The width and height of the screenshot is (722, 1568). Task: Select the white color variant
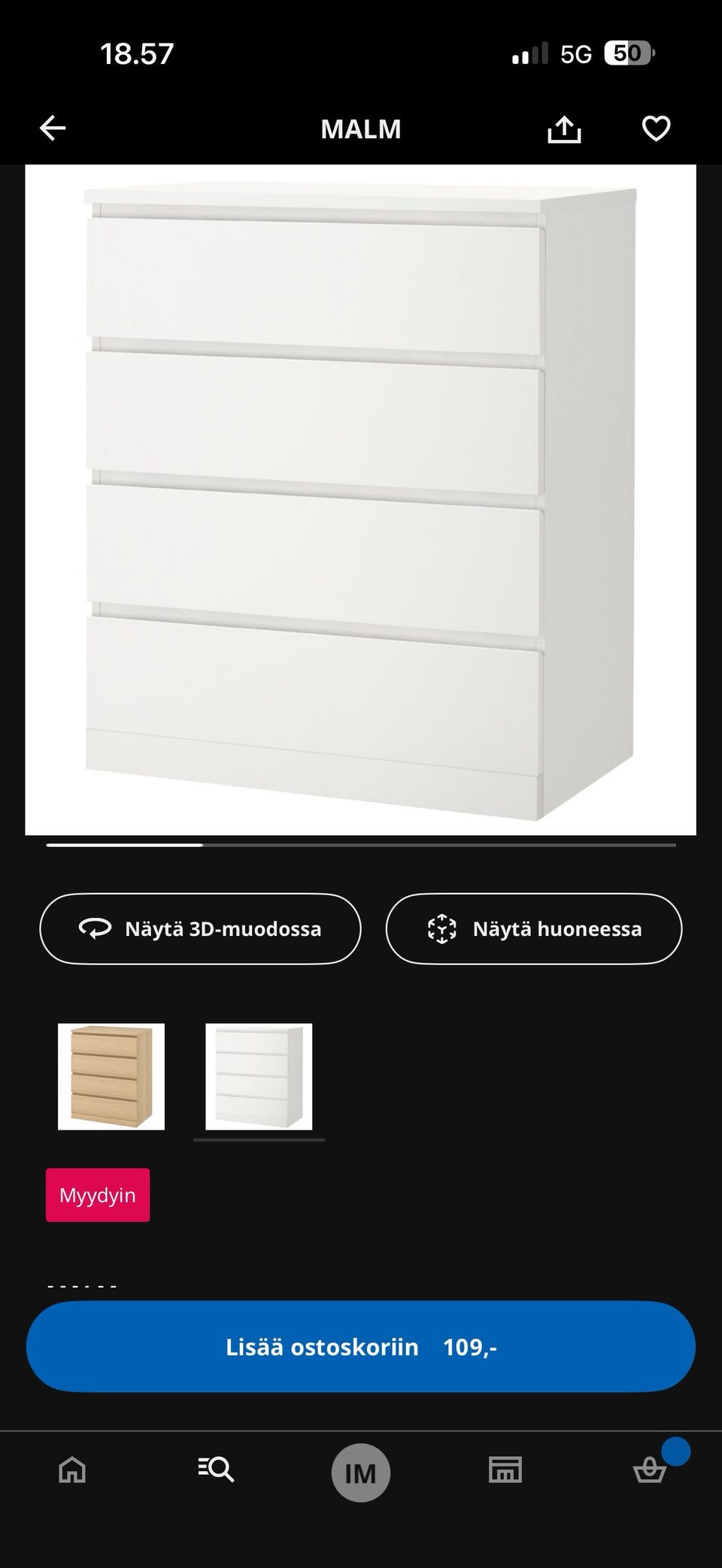[x=259, y=1076]
